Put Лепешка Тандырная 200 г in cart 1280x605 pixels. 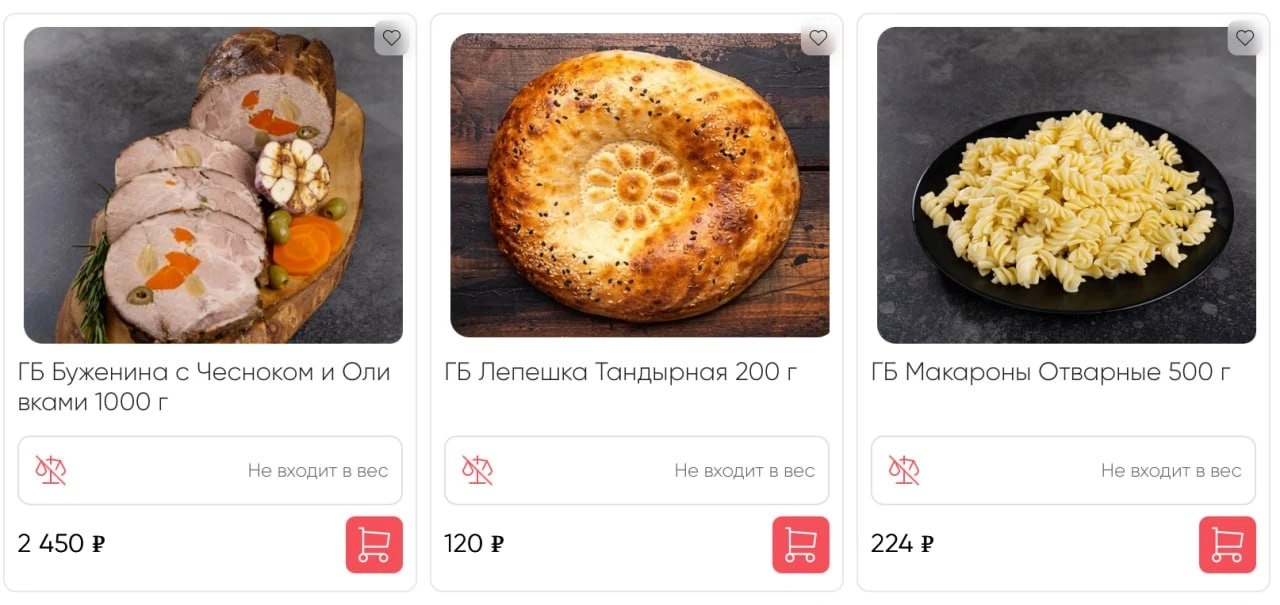click(x=801, y=545)
